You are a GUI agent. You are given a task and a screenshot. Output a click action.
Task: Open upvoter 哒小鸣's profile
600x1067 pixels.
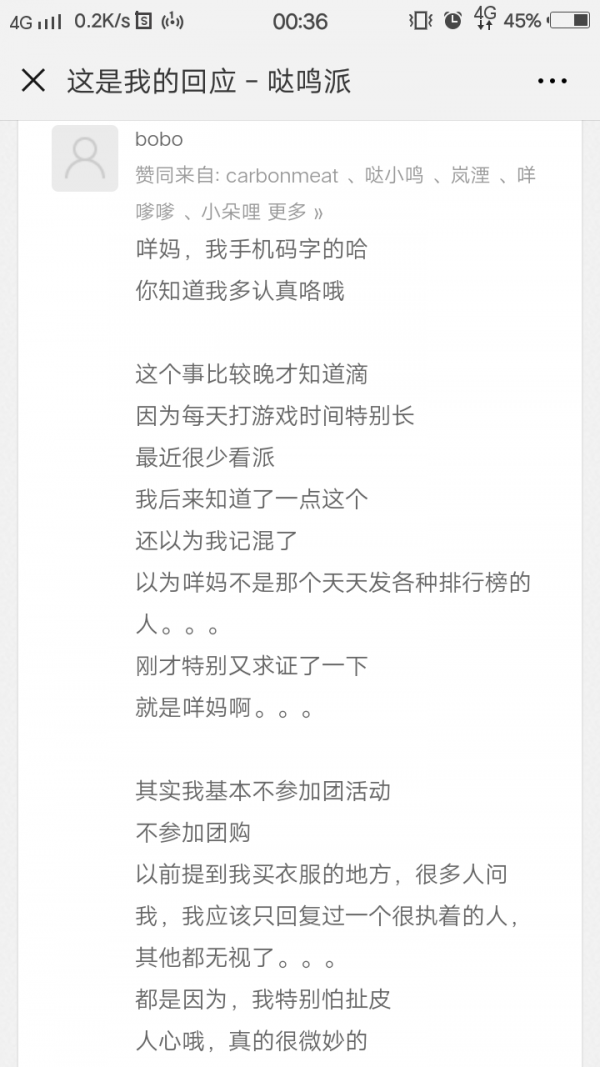pos(394,176)
